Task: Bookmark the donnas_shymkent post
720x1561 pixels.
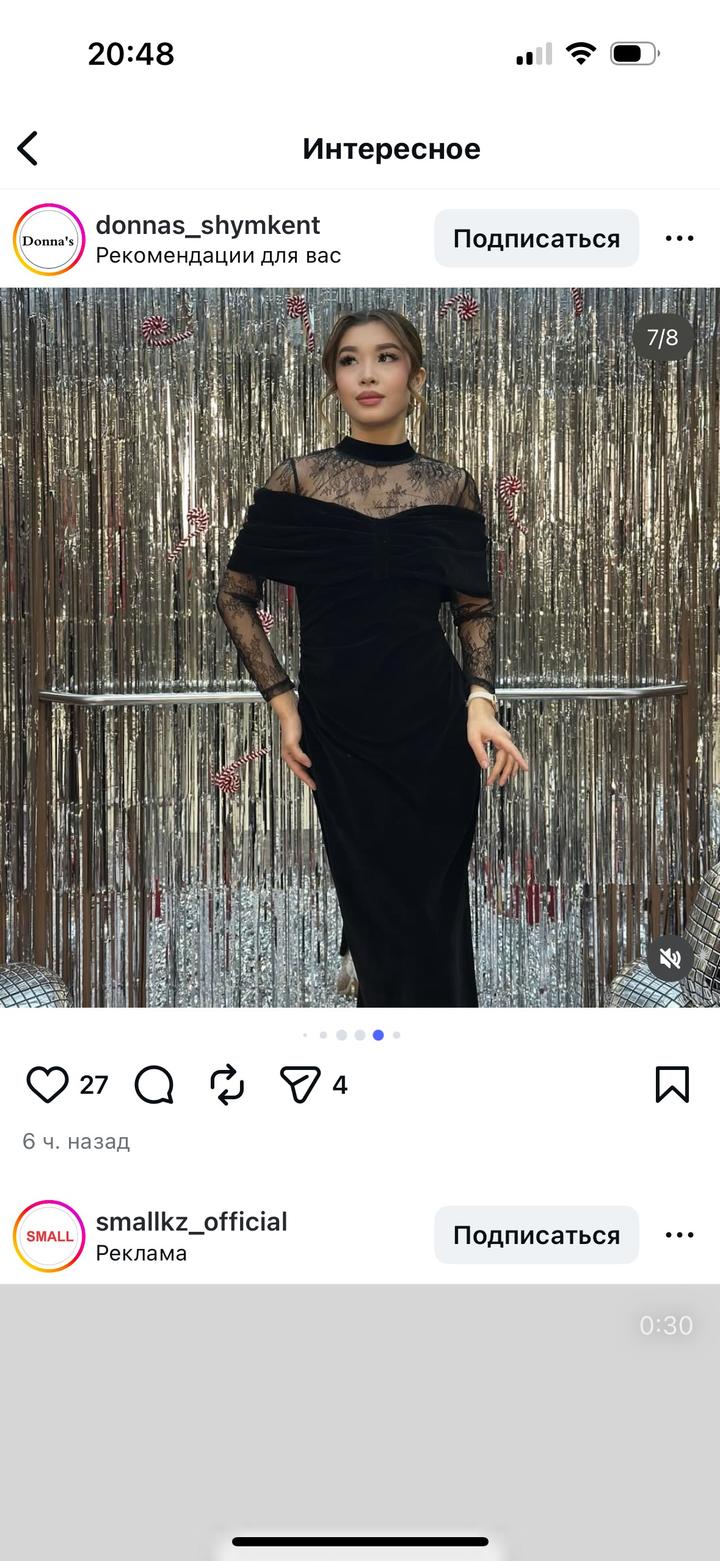Action: click(x=672, y=1085)
